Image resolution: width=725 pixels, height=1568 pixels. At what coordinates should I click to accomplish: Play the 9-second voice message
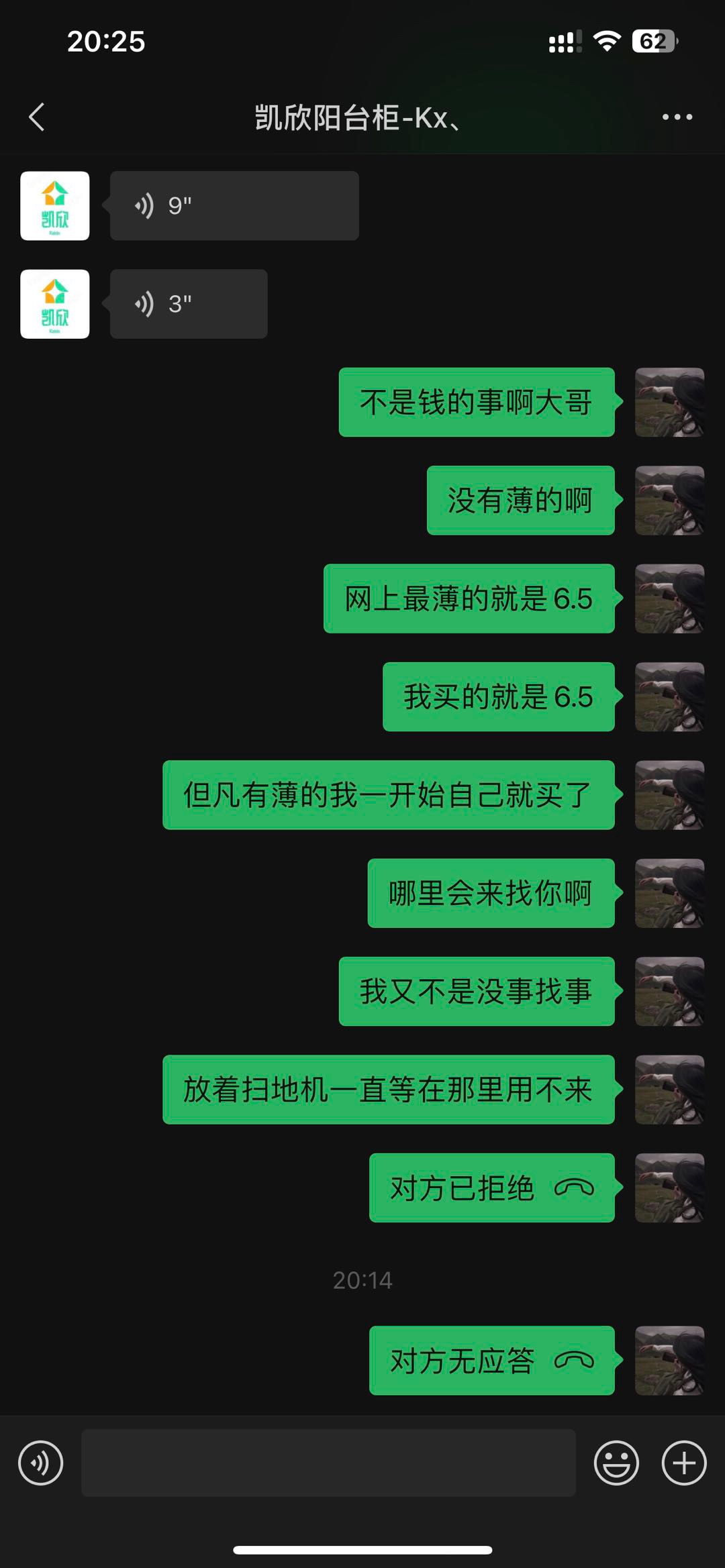(234, 206)
